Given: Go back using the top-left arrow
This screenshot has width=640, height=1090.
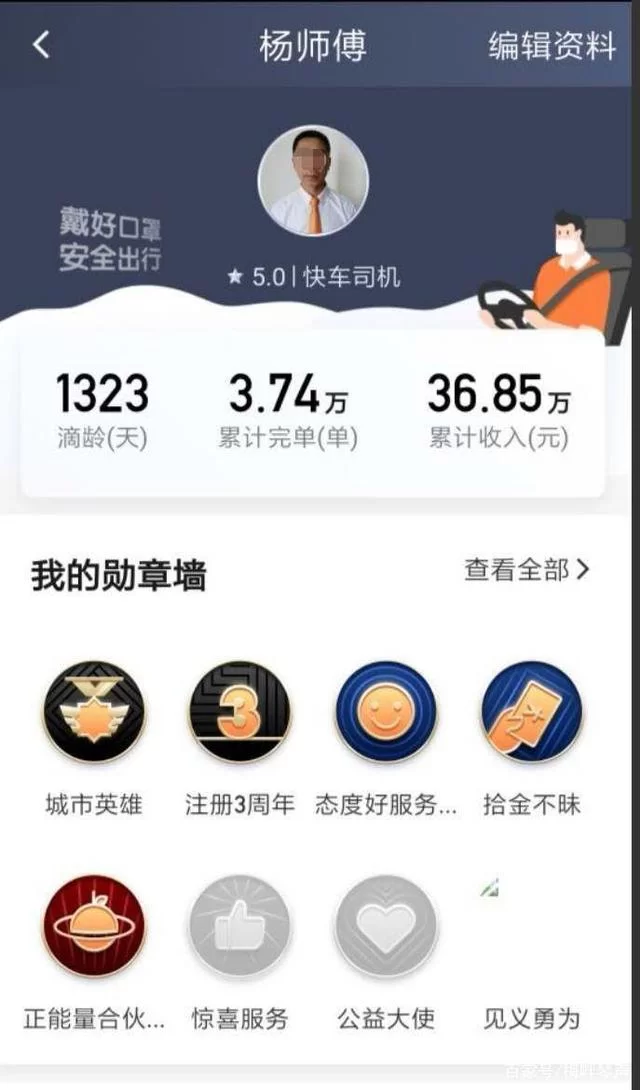Looking at the screenshot, I should coord(41,45).
